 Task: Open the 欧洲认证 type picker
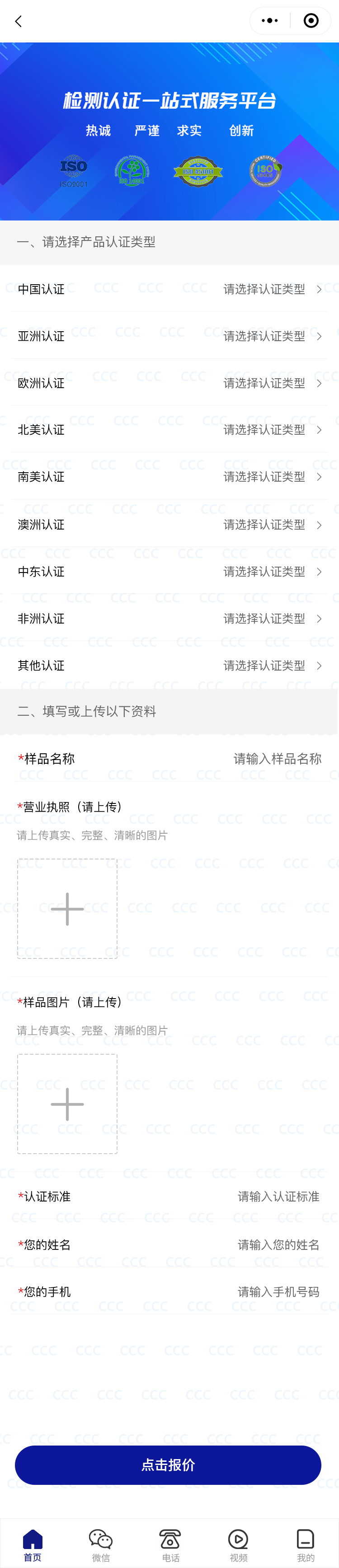pyautogui.click(x=272, y=383)
